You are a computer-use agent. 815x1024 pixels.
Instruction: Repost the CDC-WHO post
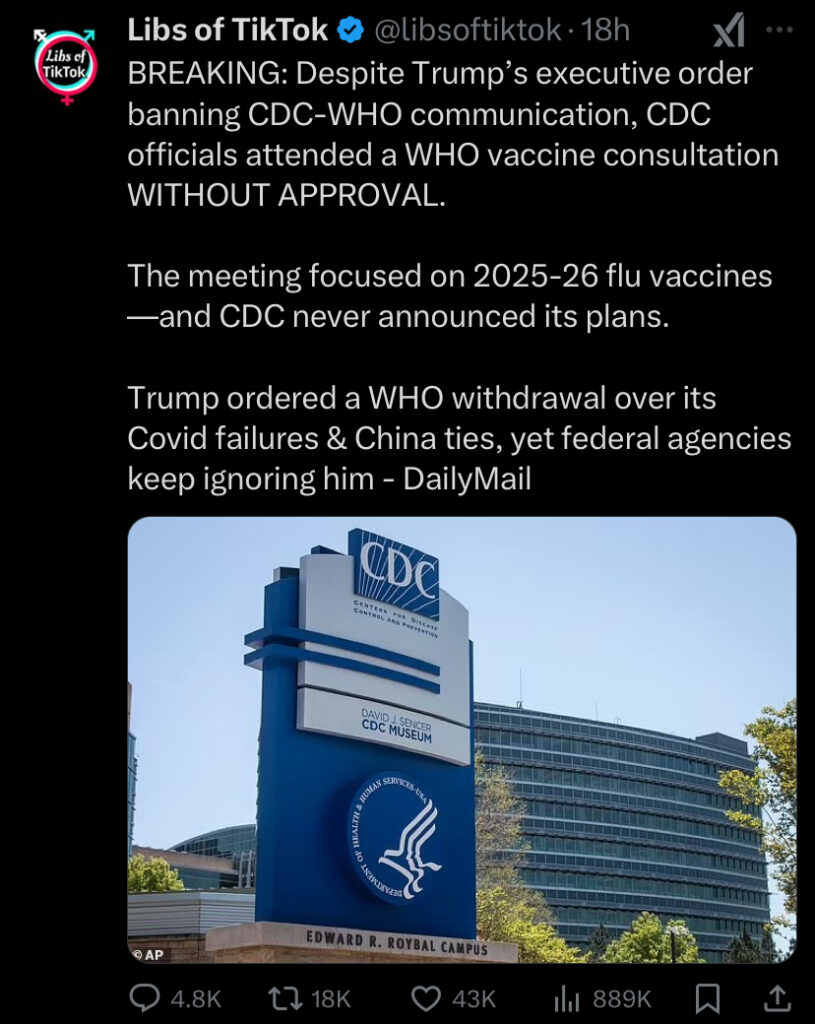[289, 998]
